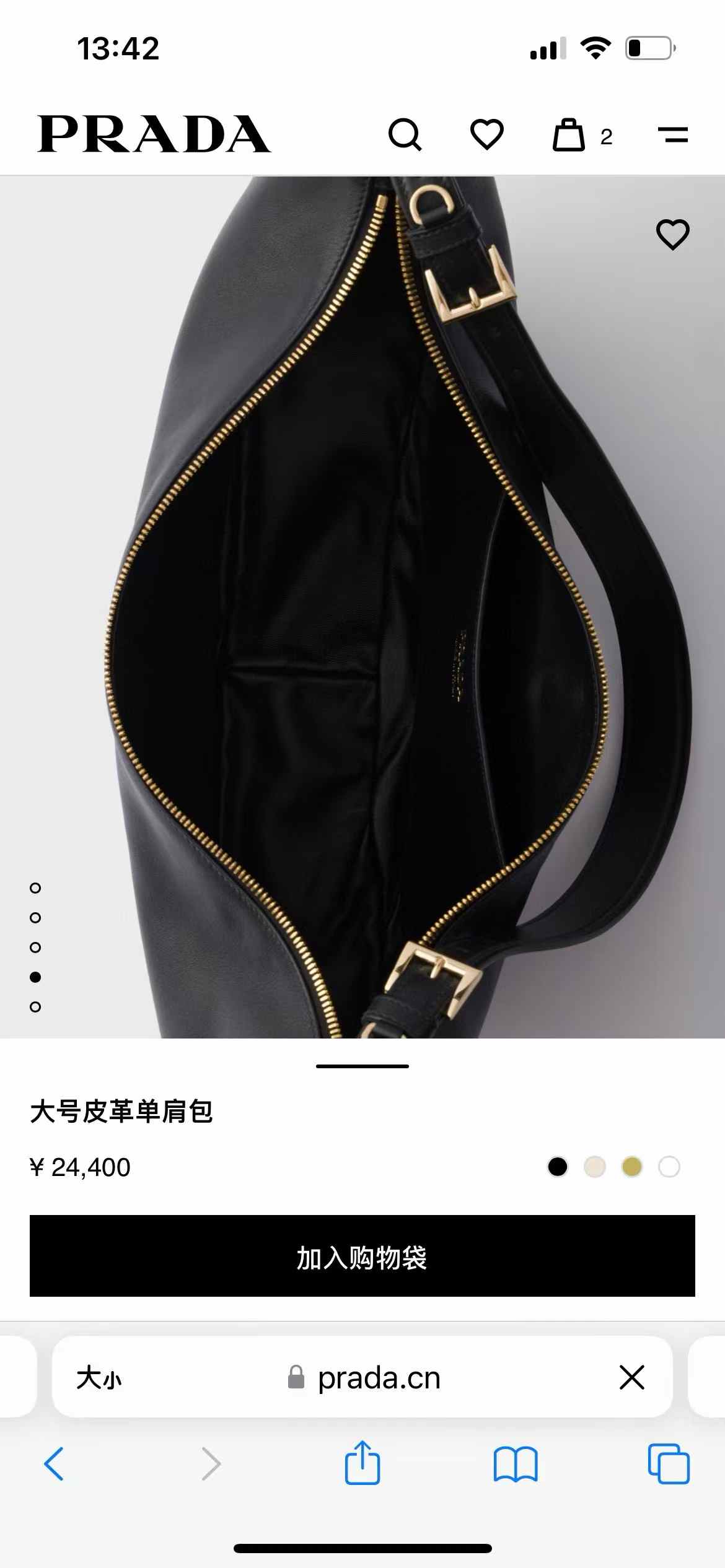Image resolution: width=725 pixels, height=1568 pixels.
Task: Jump to the fifth product image dot
Action: click(x=35, y=1007)
